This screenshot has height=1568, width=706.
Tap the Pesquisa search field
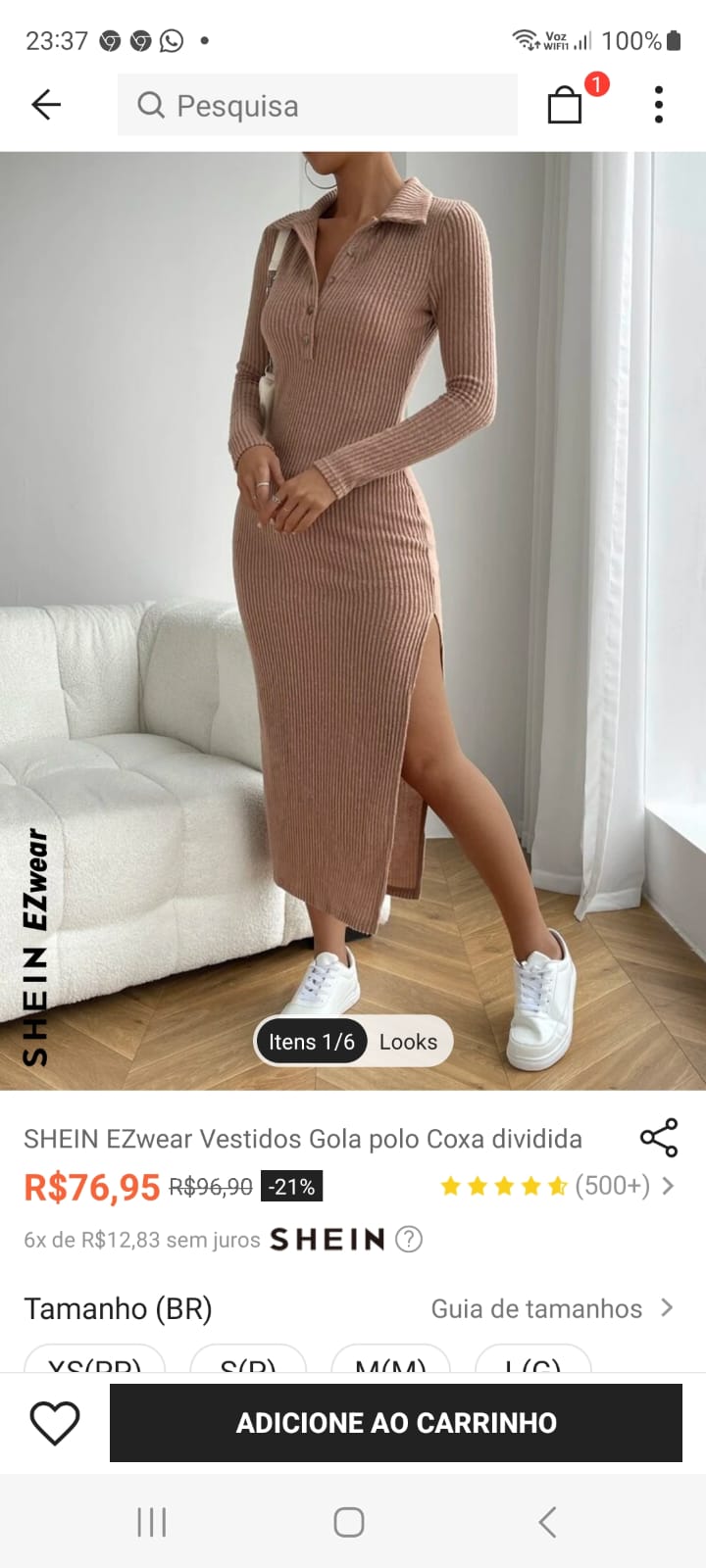coord(317,105)
